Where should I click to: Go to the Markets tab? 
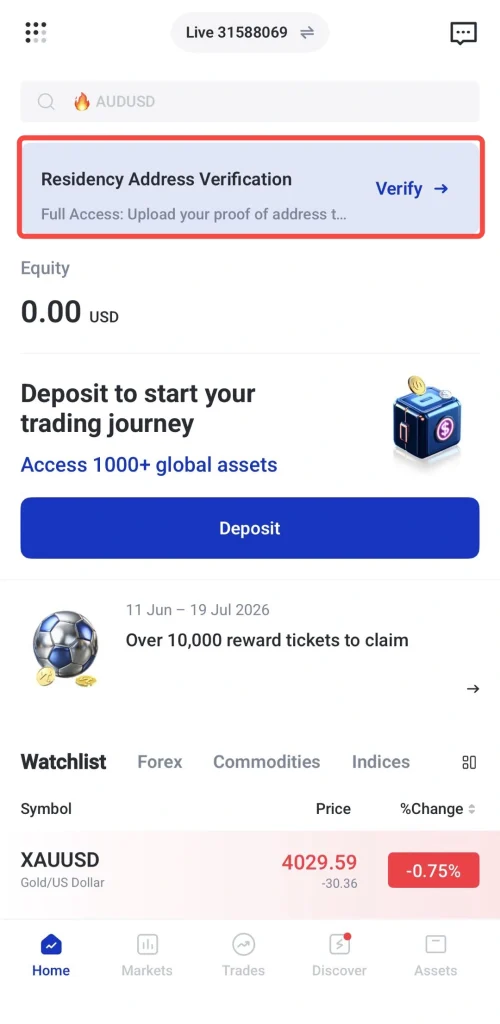pyautogui.click(x=147, y=955)
